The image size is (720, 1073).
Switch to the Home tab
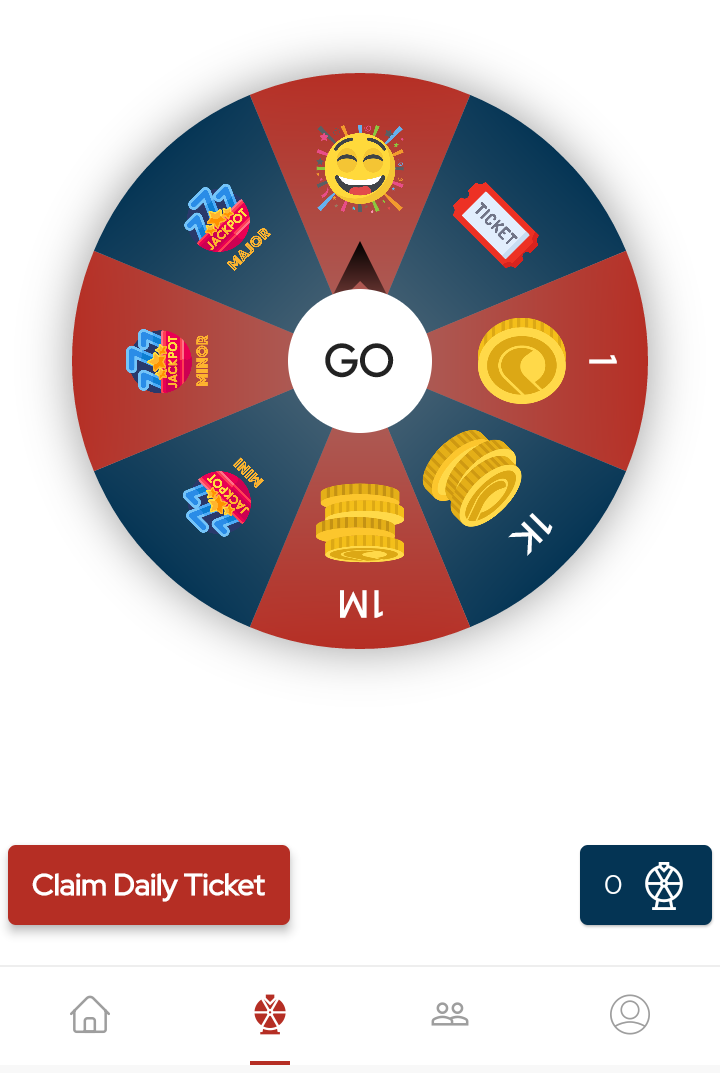(x=90, y=1015)
